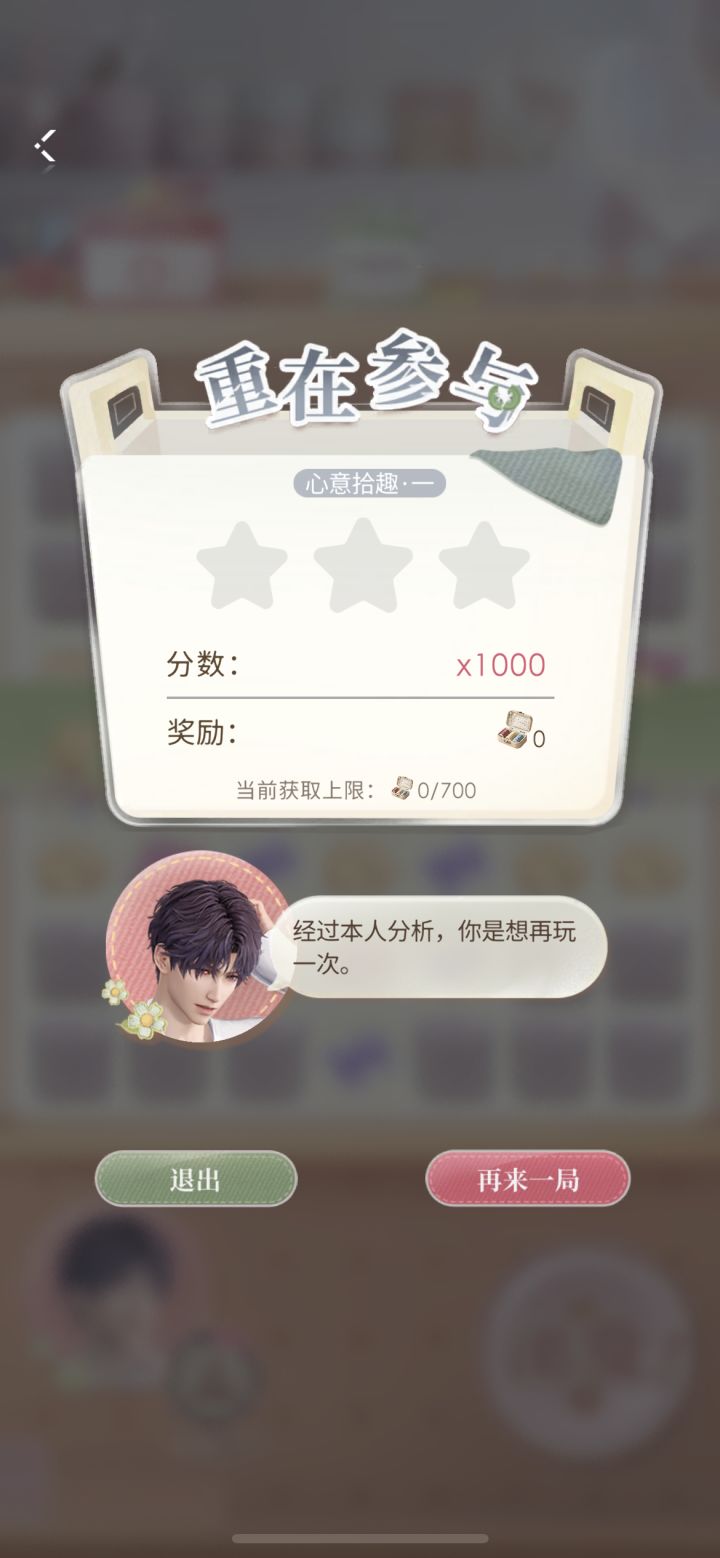Click the back arrow at top left
Screen dimensions: 720x1558
(x=44, y=147)
